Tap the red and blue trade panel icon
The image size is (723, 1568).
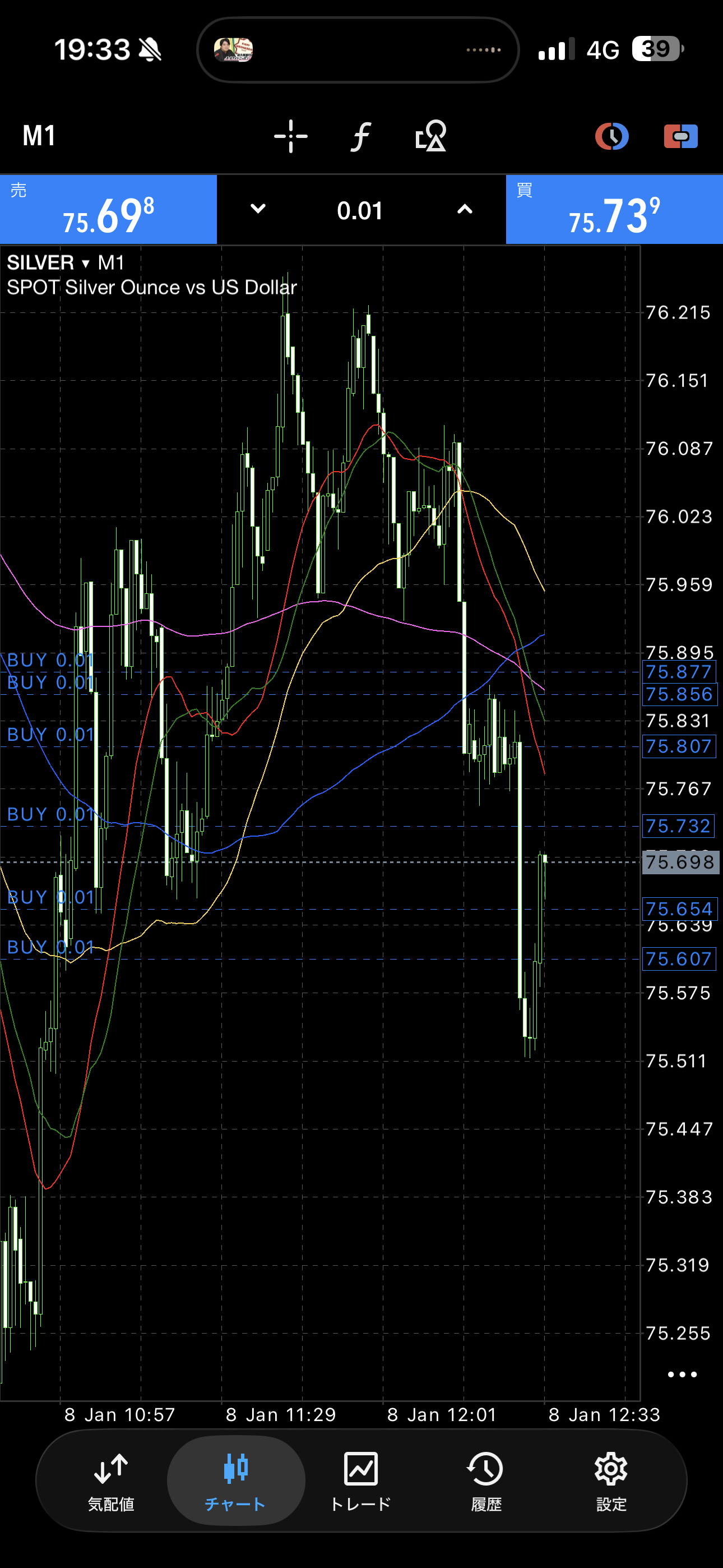(x=680, y=136)
